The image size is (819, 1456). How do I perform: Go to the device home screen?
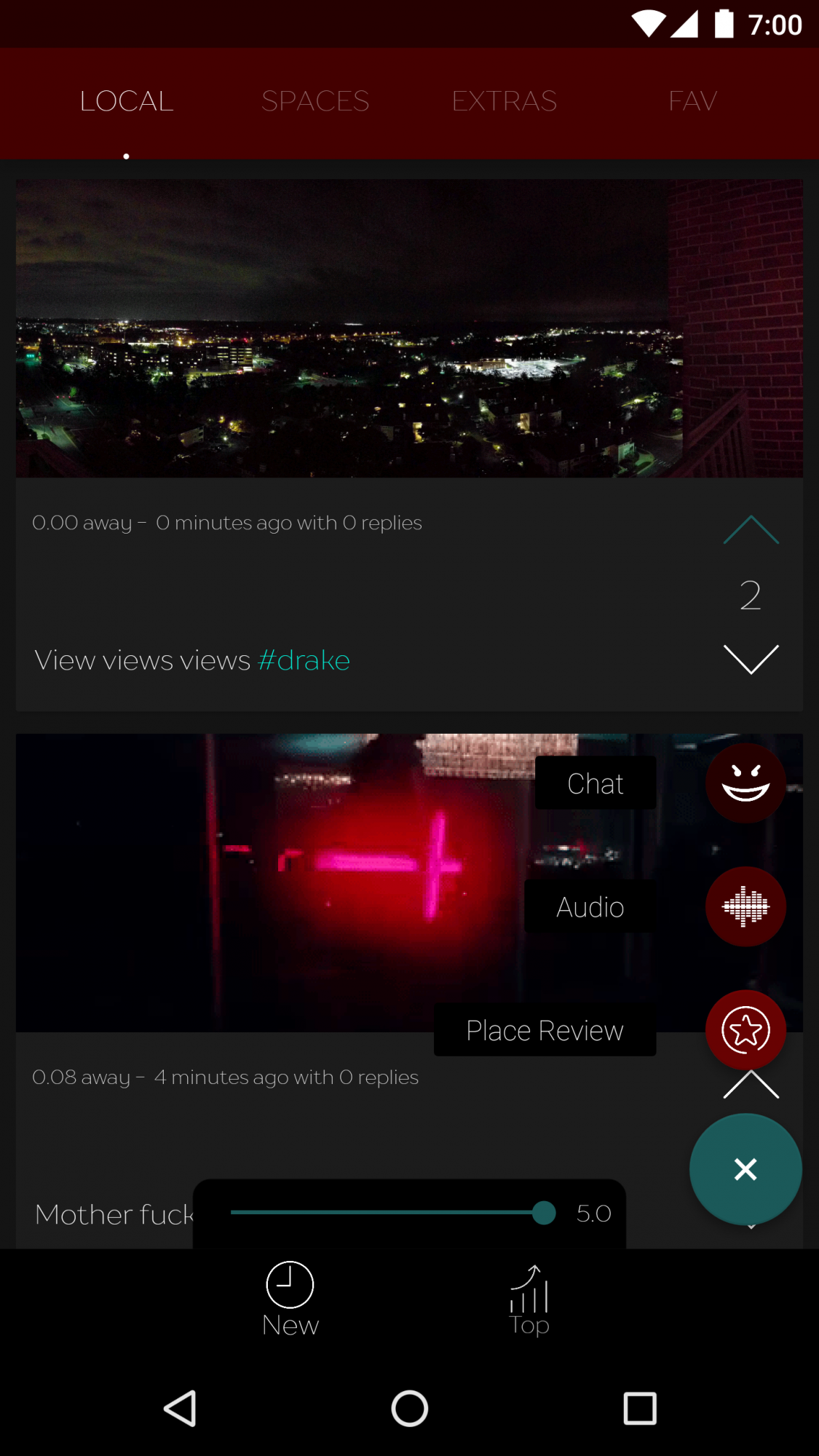(409, 1409)
